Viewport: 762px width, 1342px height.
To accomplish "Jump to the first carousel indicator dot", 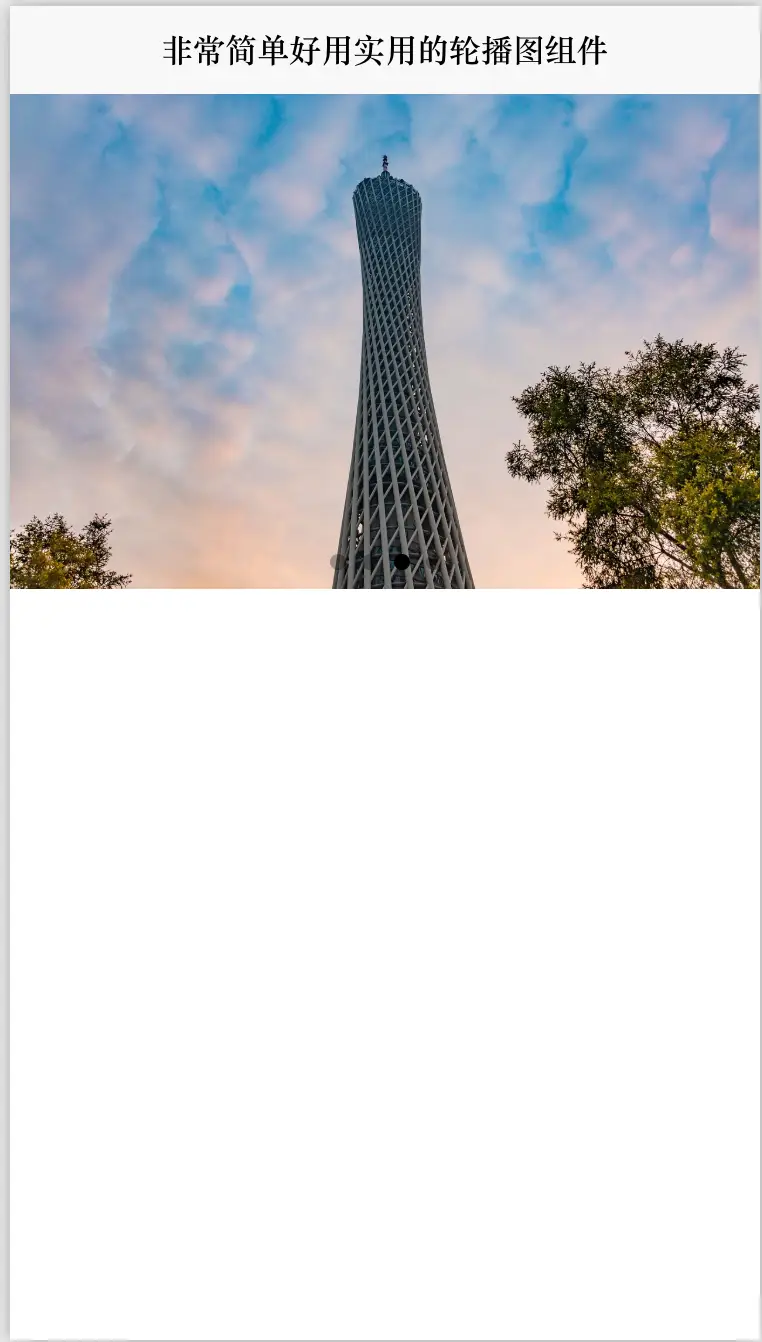I will click(338, 562).
